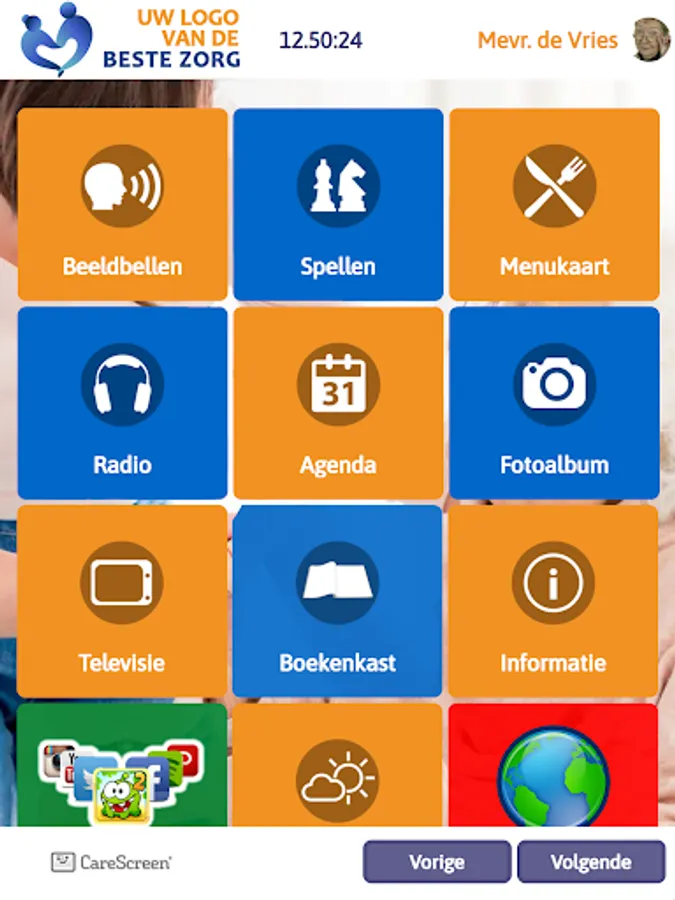This screenshot has width=675, height=900.
Task: View the Fotoalbum tile
Action: pyautogui.click(x=554, y=402)
